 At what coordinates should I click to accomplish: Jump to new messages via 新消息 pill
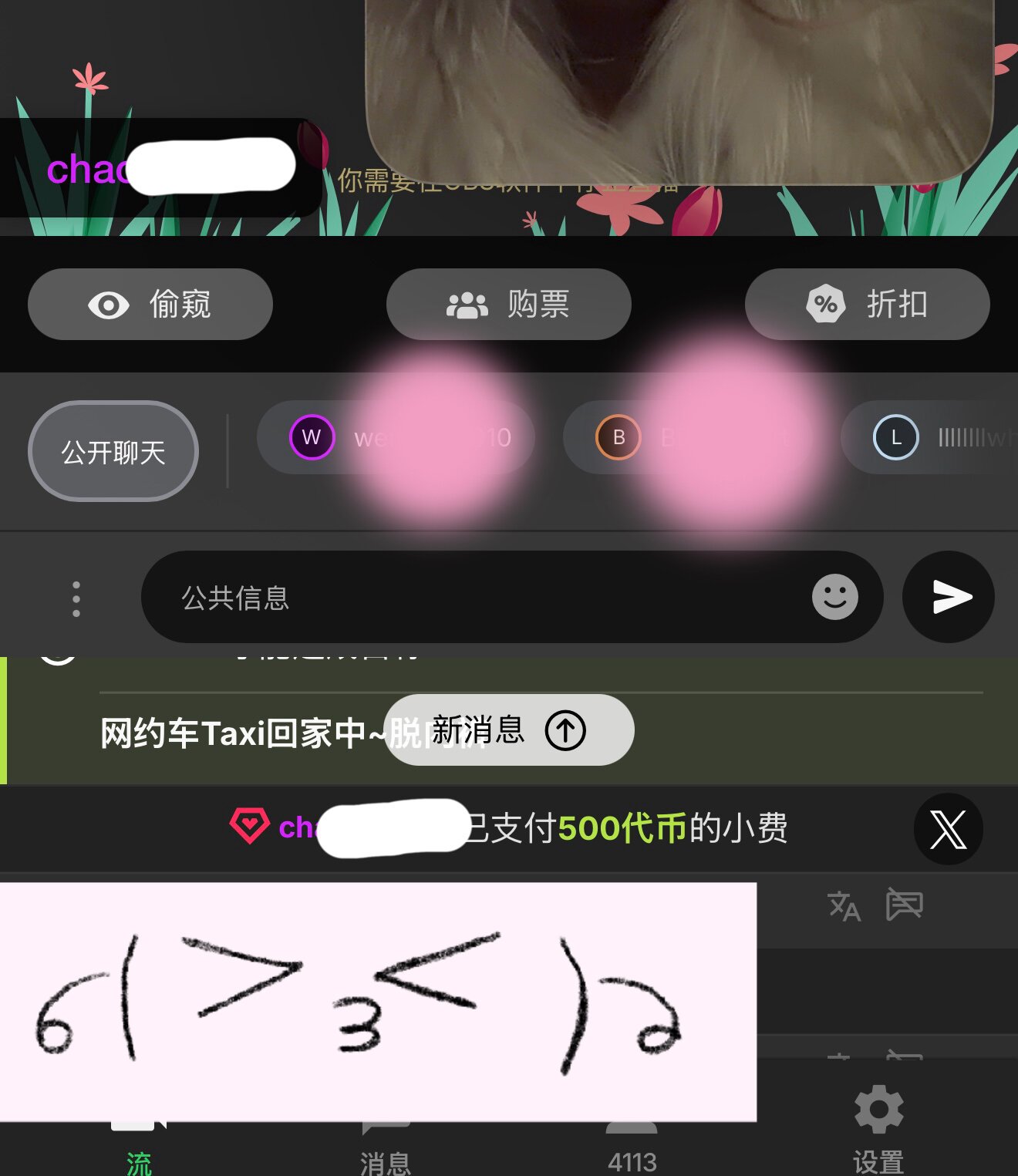[x=509, y=730]
